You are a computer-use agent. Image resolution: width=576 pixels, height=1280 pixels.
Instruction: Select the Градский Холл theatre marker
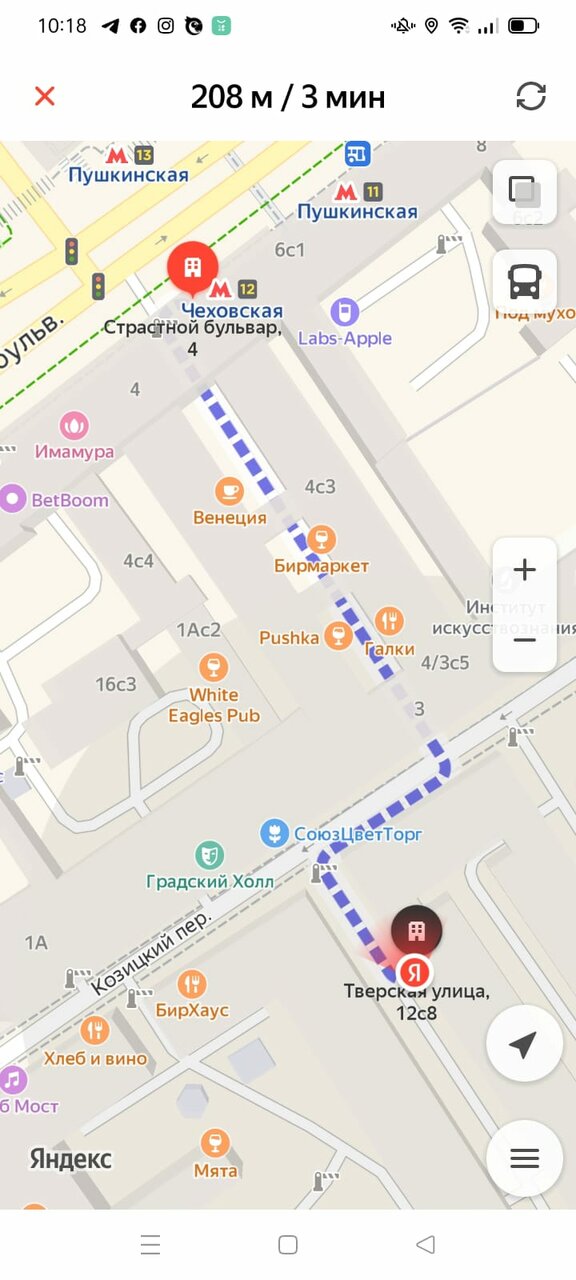(210, 856)
